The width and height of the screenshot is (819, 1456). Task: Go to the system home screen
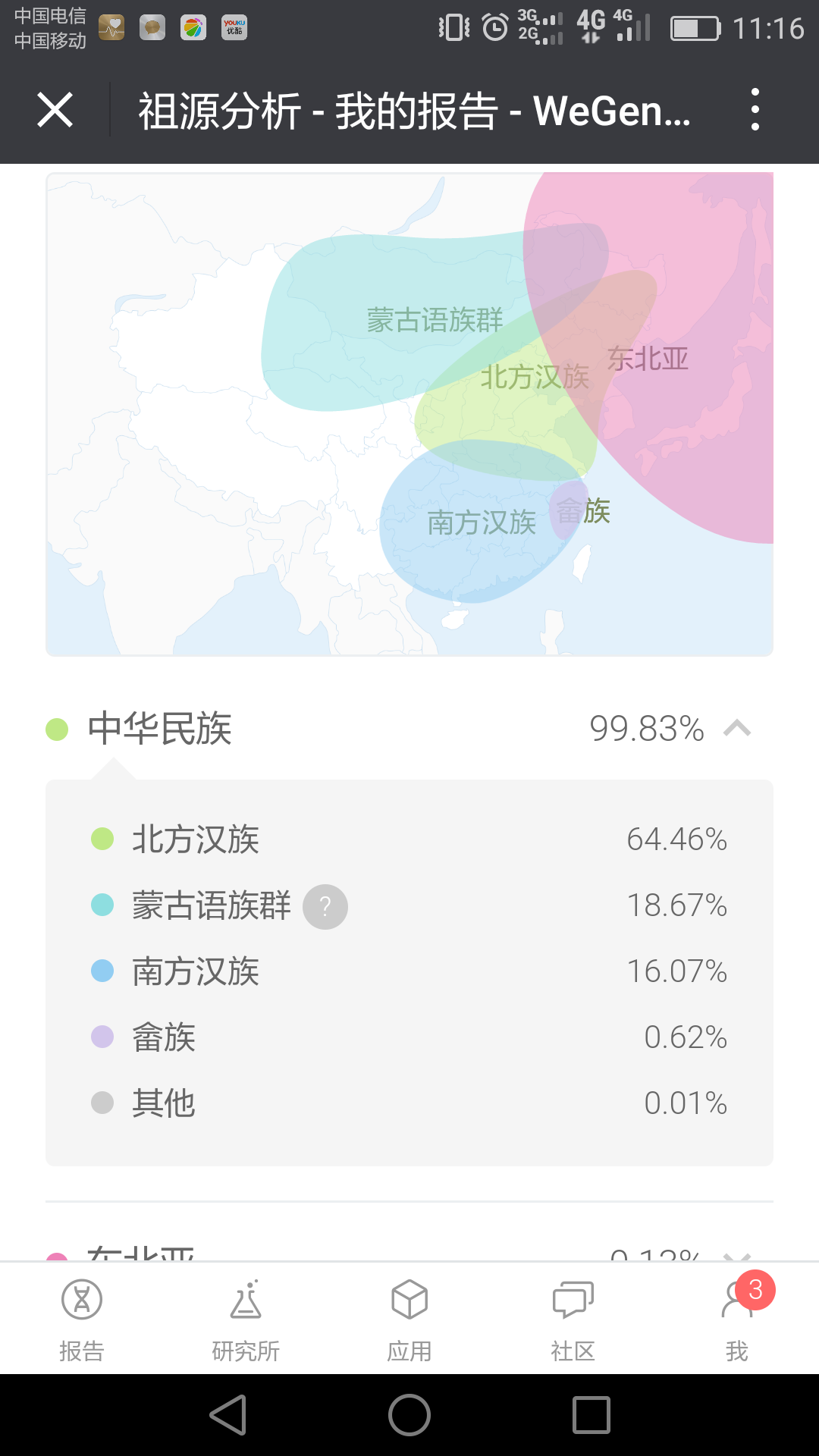tap(409, 1415)
